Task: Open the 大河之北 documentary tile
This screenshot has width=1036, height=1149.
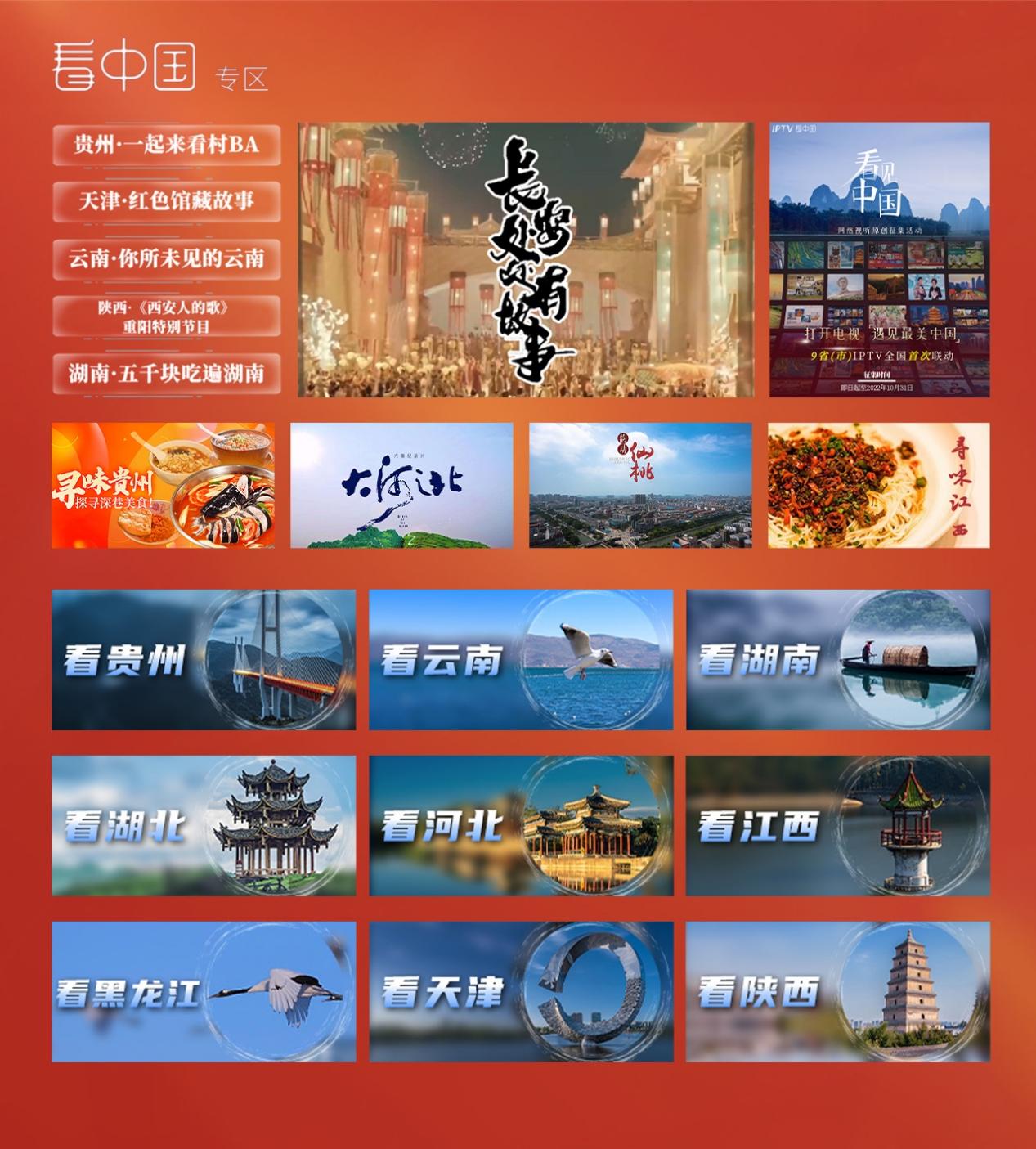Action: click(401, 485)
